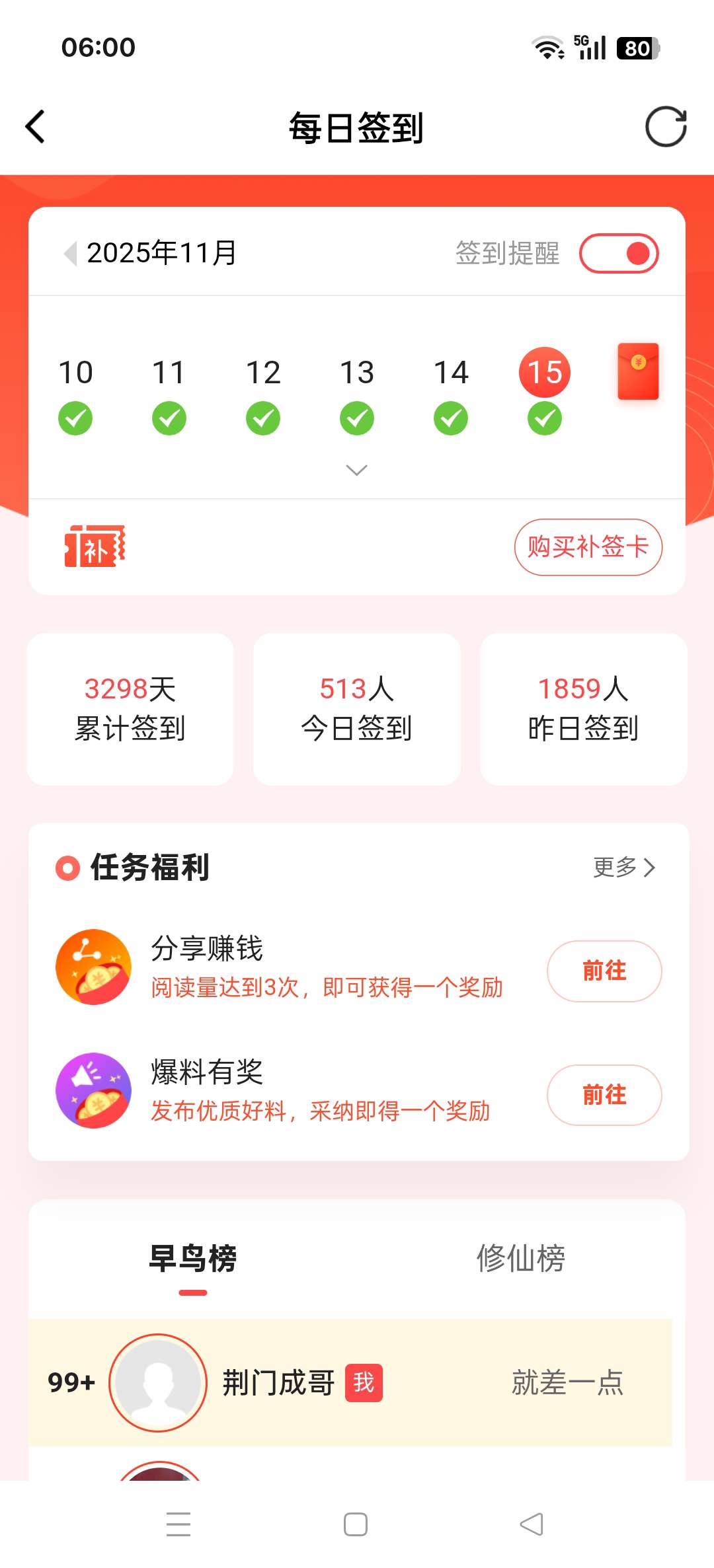Tap the system home button
714x1568 pixels.
point(356,1524)
